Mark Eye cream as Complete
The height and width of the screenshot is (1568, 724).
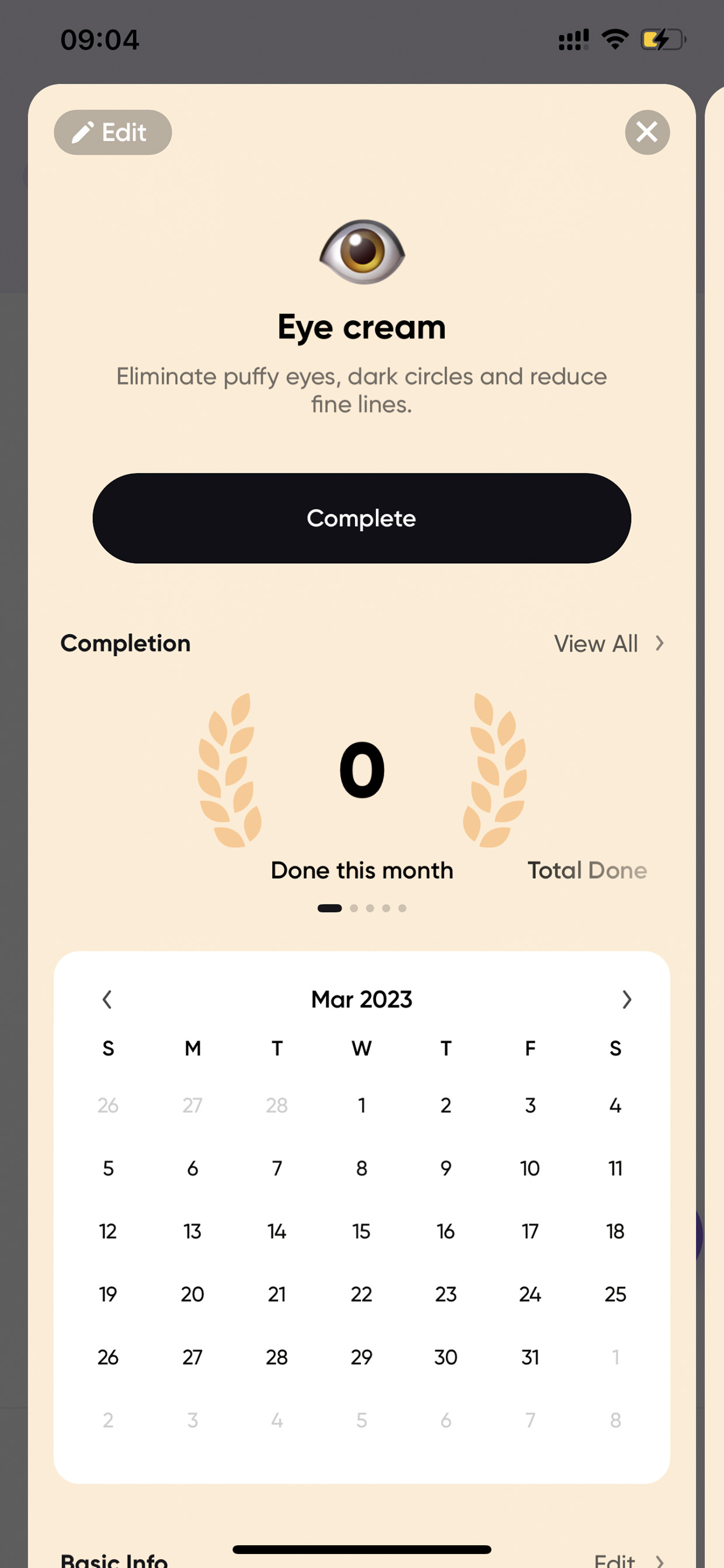click(x=361, y=518)
